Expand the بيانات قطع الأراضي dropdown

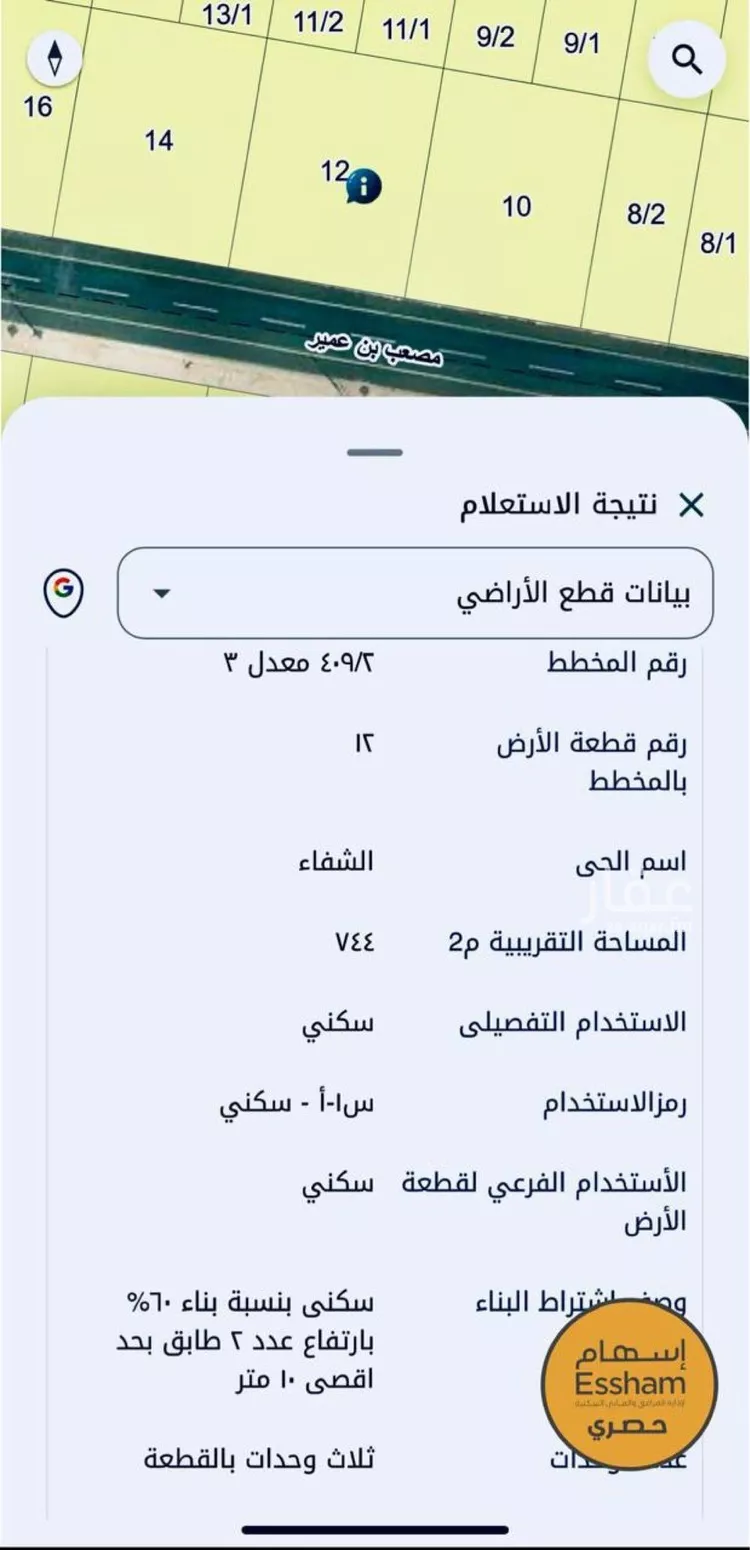415,593
